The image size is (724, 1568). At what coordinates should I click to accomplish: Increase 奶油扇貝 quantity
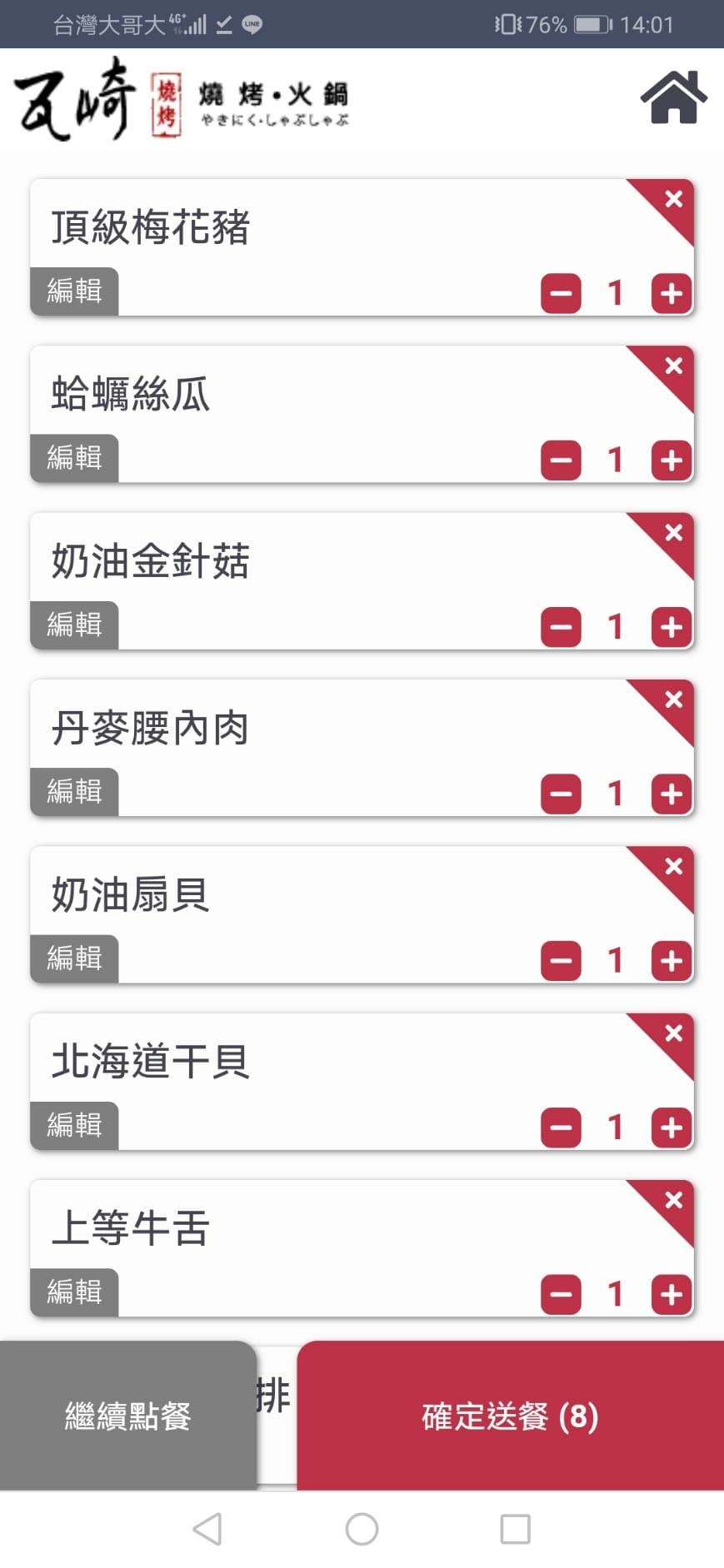click(x=672, y=961)
